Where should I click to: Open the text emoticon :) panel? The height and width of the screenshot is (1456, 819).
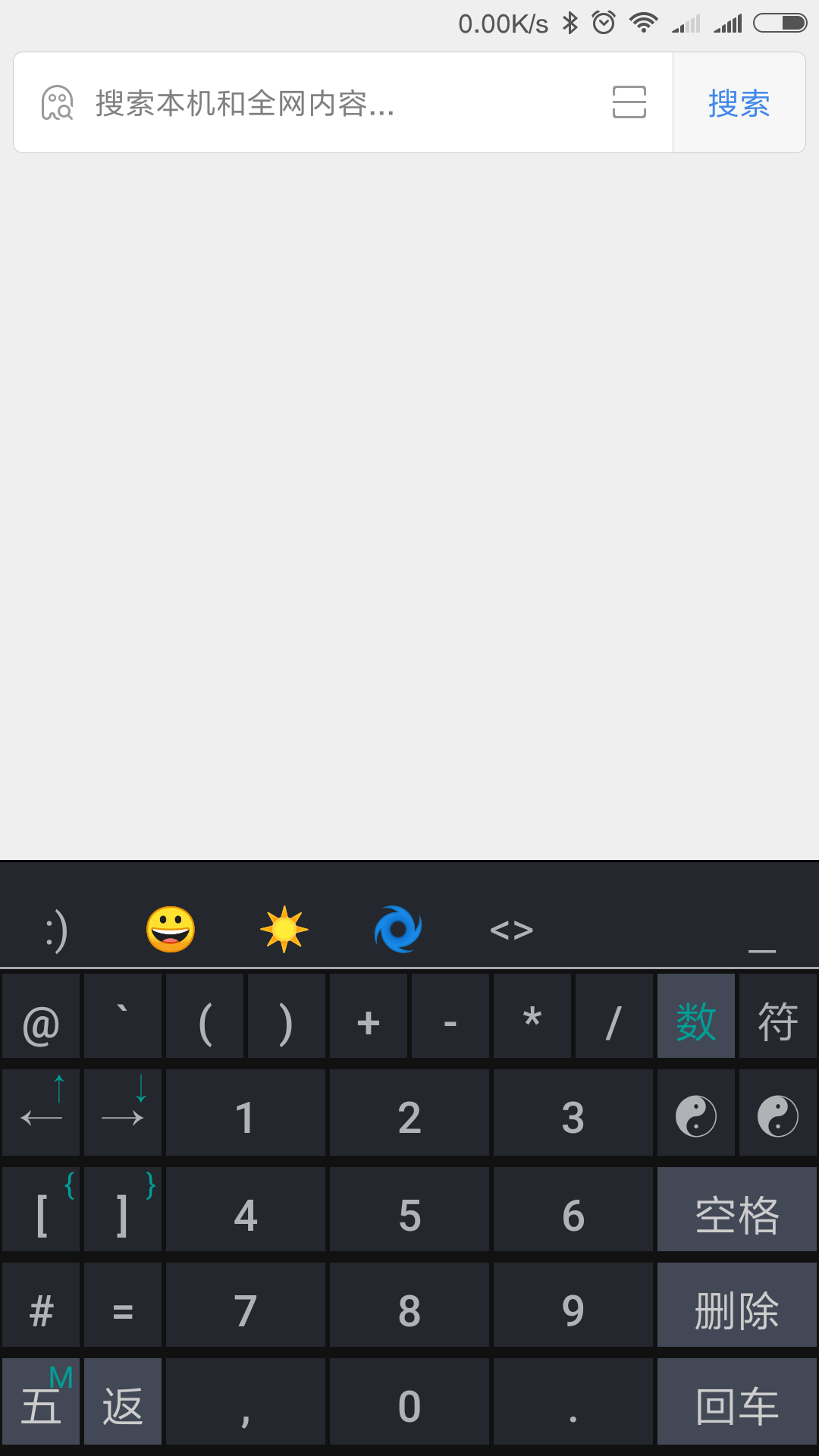click(57, 930)
